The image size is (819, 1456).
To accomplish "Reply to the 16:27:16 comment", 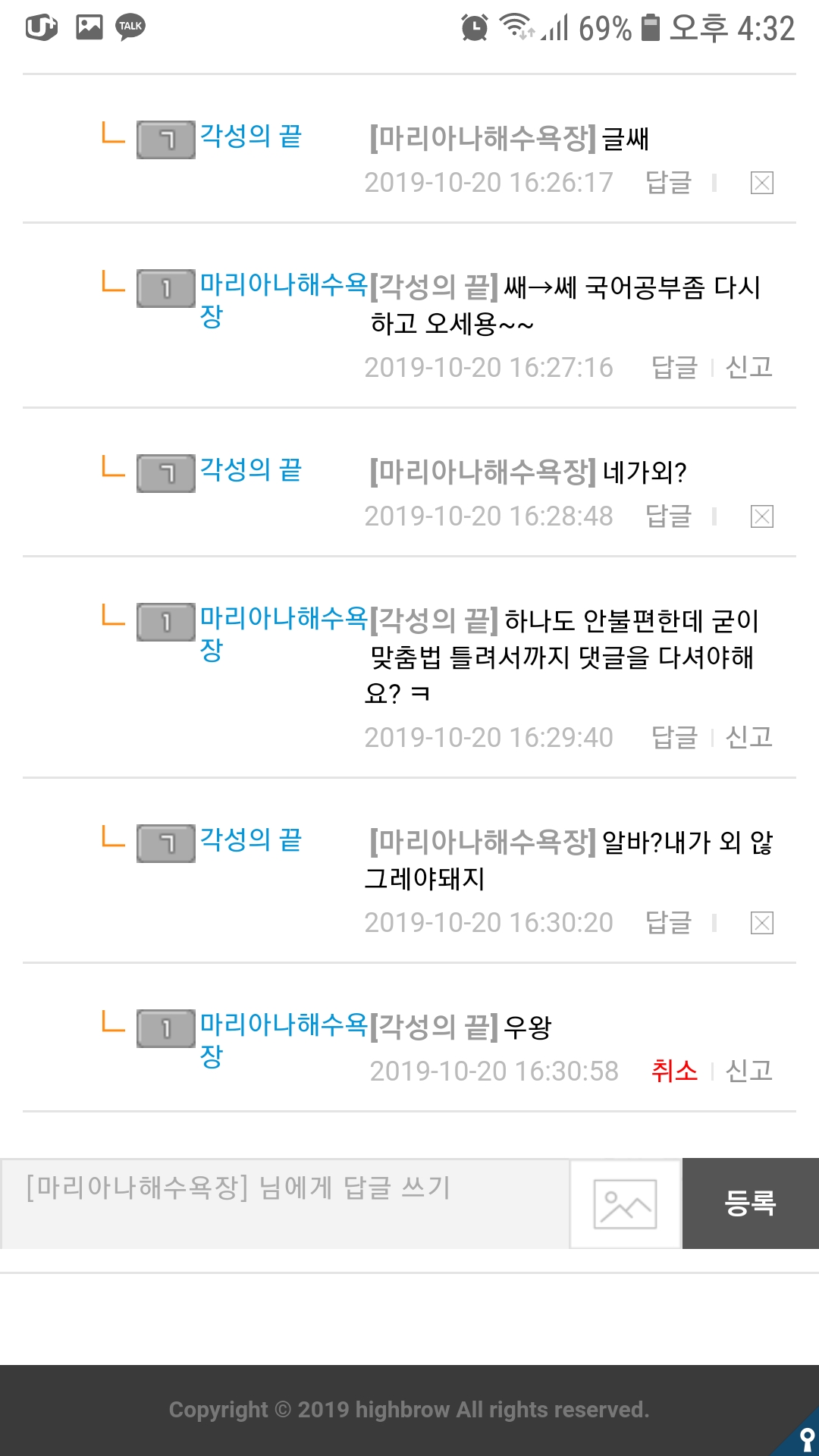I will click(674, 368).
